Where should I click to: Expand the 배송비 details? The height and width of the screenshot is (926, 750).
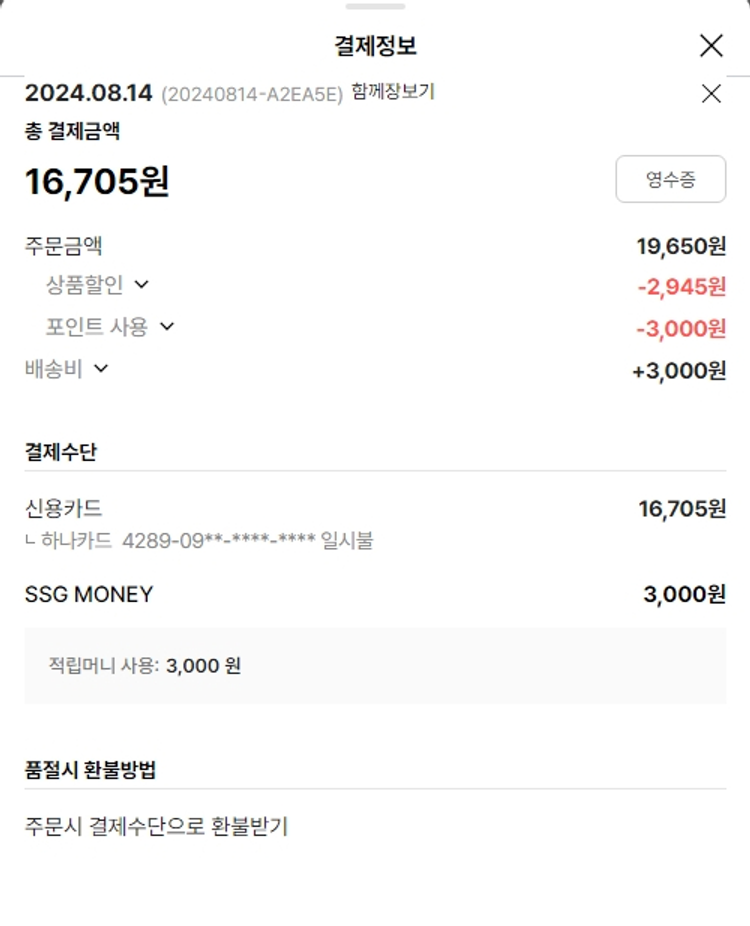click(x=100, y=369)
